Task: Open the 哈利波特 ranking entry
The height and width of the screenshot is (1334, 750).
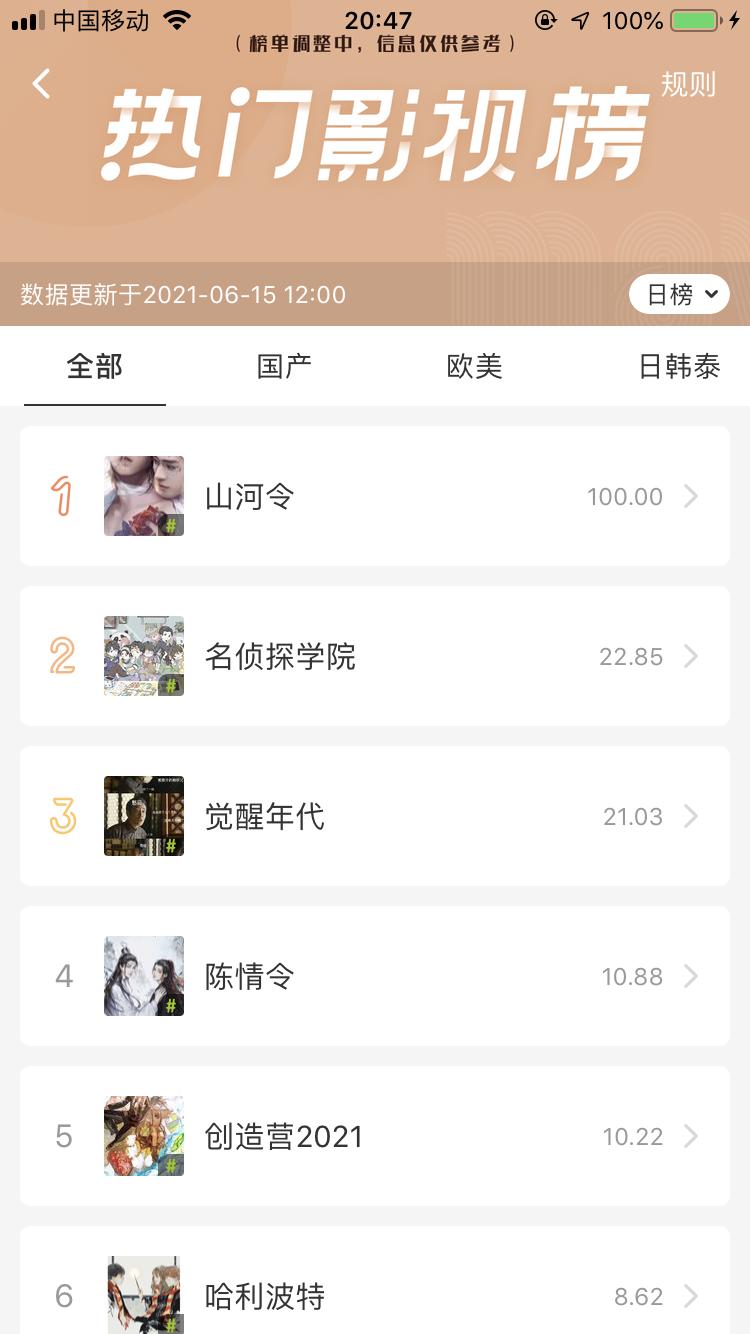Action: pyautogui.click(x=375, y=1290)
